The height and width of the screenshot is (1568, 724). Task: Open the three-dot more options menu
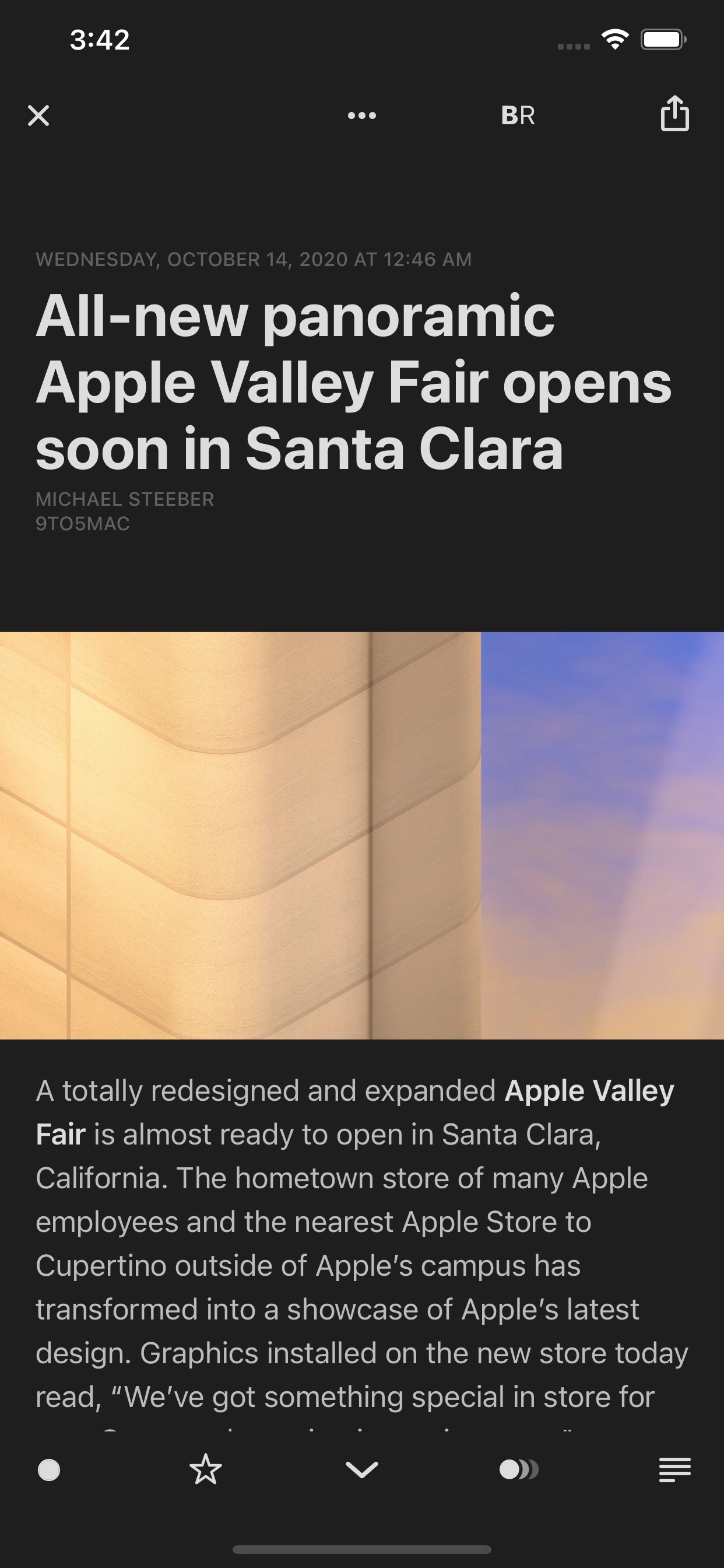361,115
